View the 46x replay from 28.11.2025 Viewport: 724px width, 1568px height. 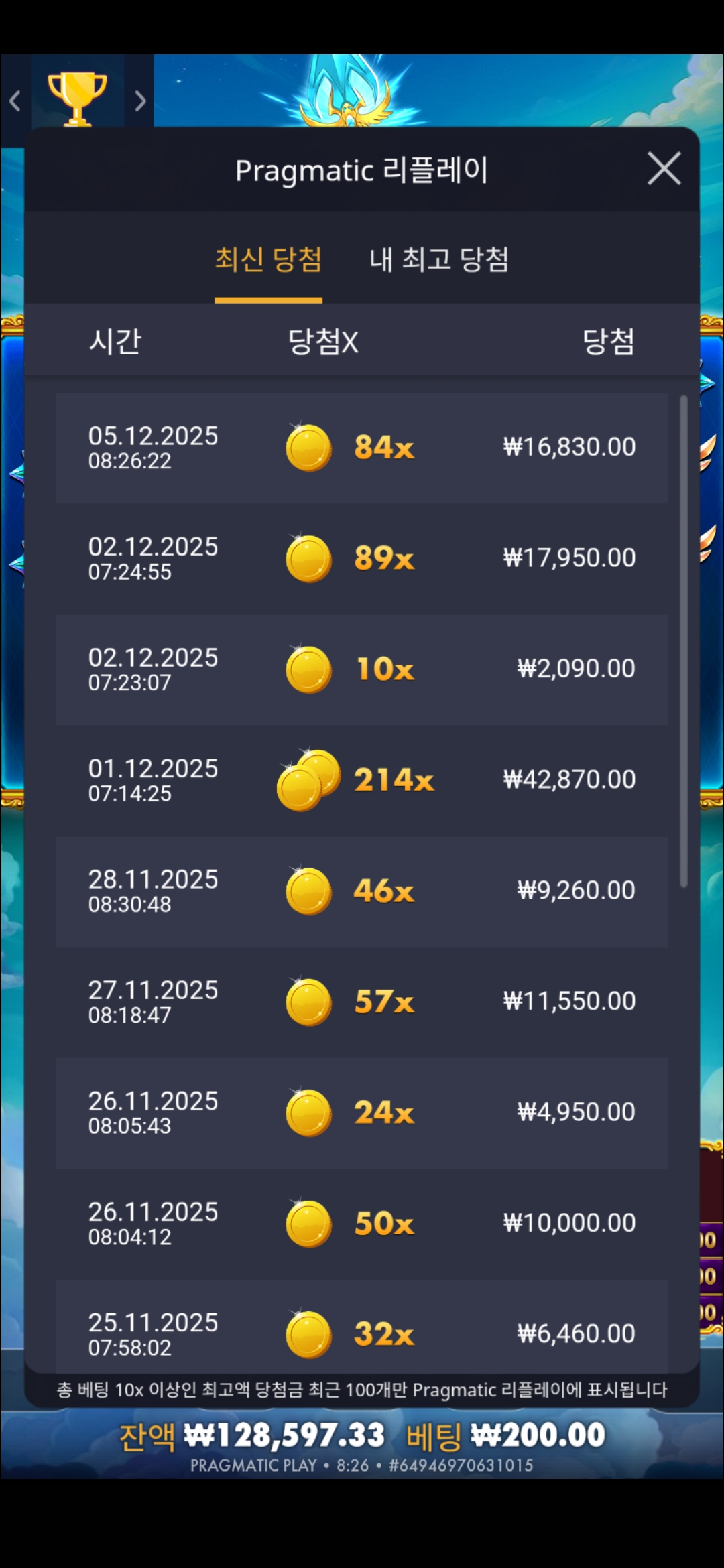point(361,891)
